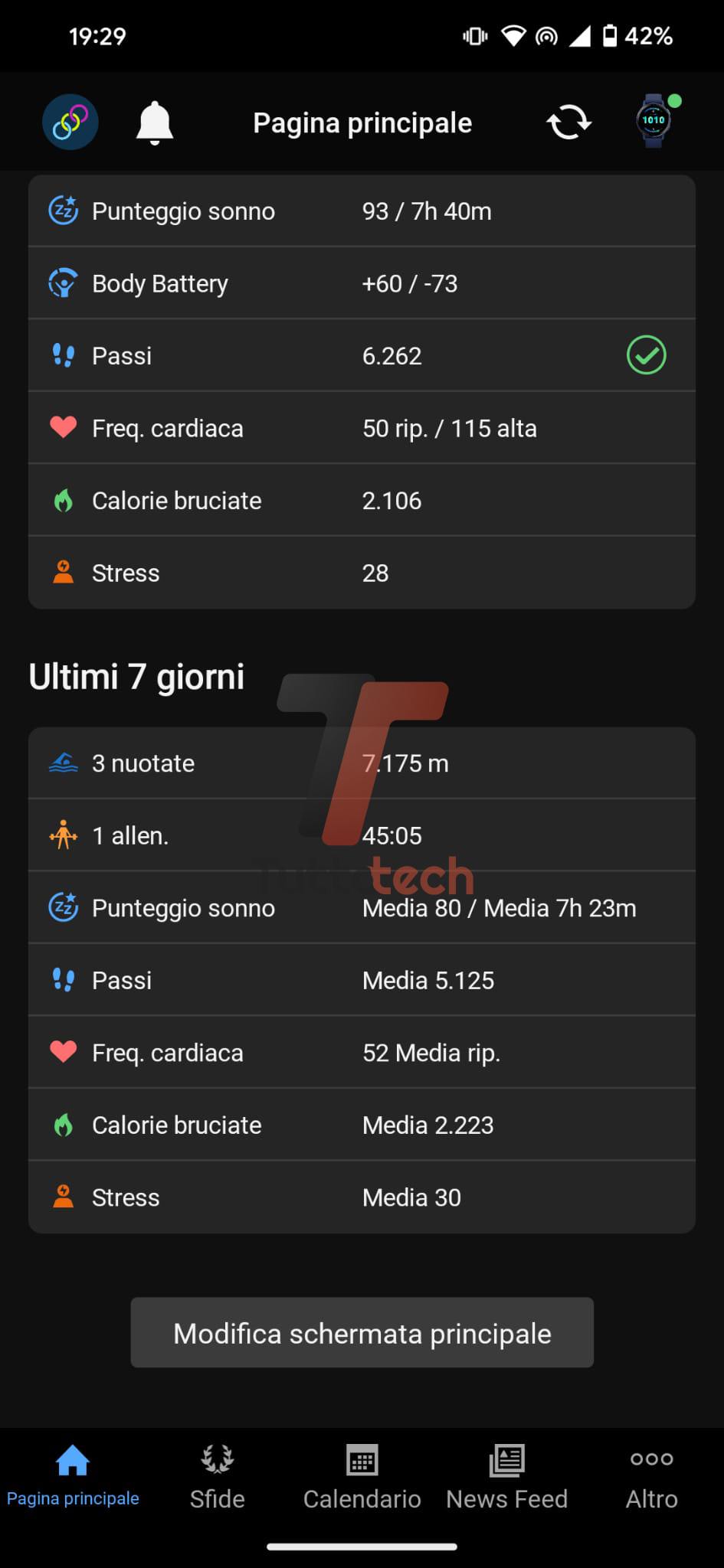Open the Altro menu
This screenshot has height=1568, width=724.
coord(650,1474)
